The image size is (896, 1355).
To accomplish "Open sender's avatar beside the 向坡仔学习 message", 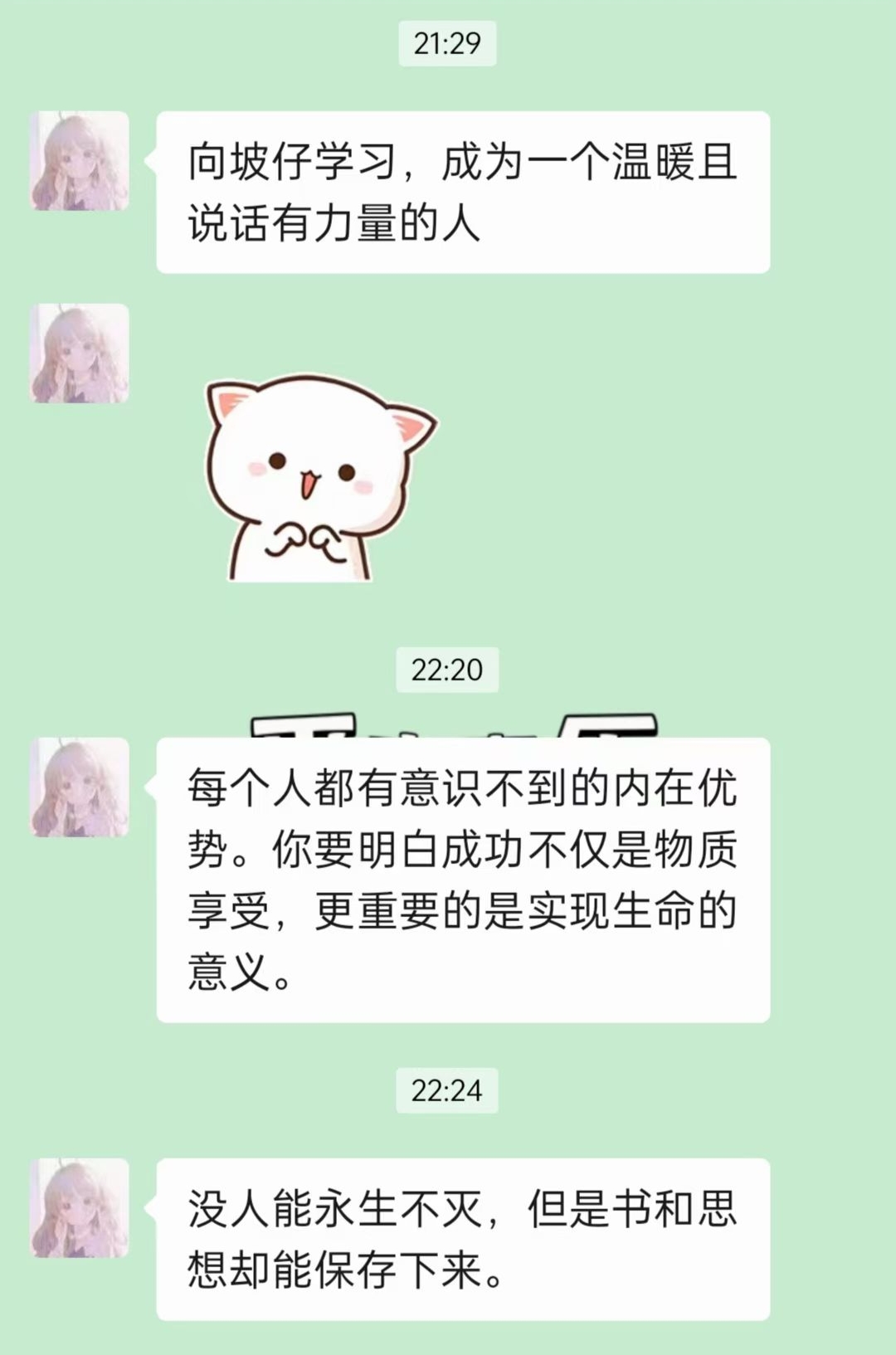I will pyautogui.click(x=80, y=161).
